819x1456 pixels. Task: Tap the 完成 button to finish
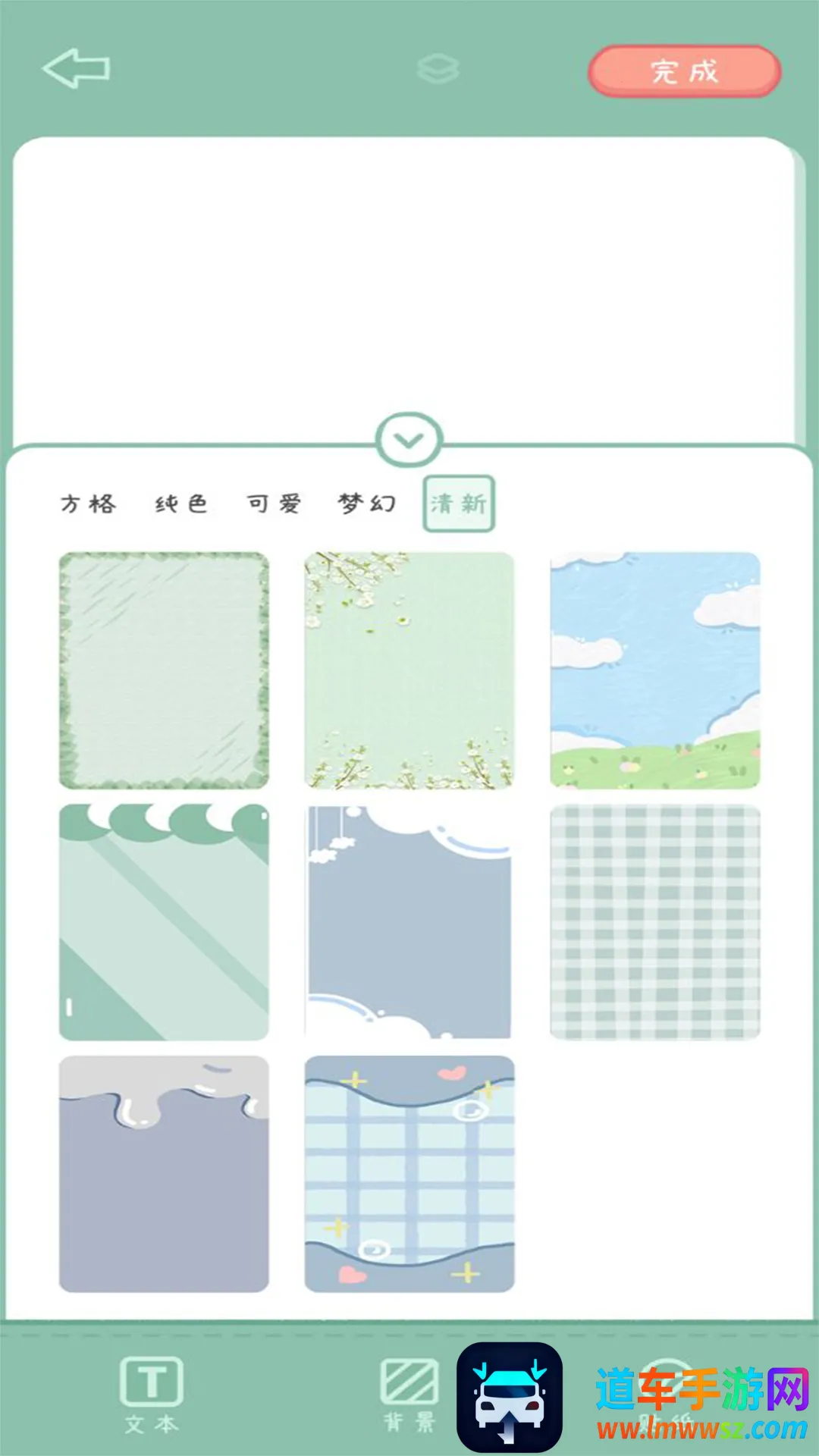pos(684,72)
